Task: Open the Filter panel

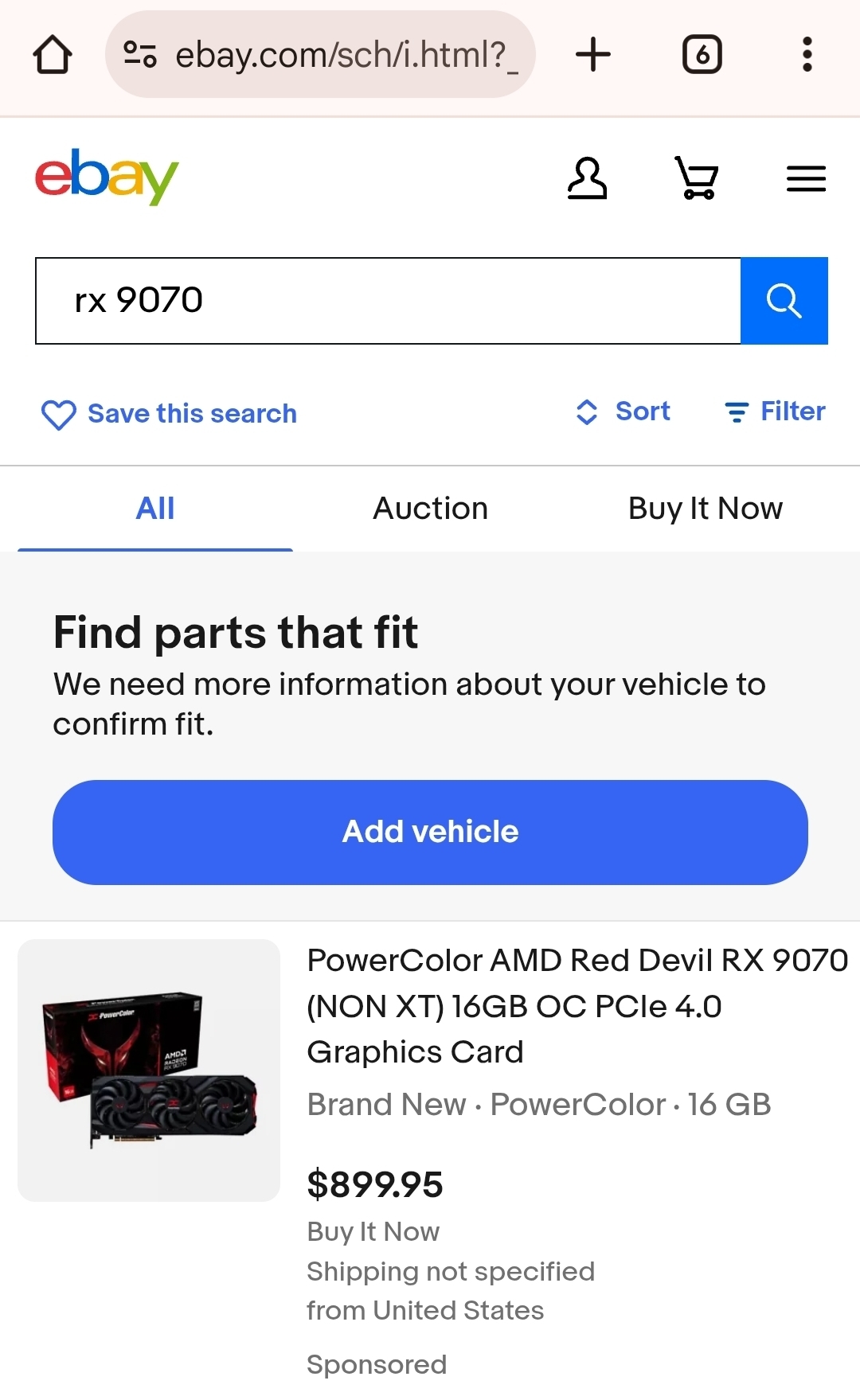Action: pos(775,411)
